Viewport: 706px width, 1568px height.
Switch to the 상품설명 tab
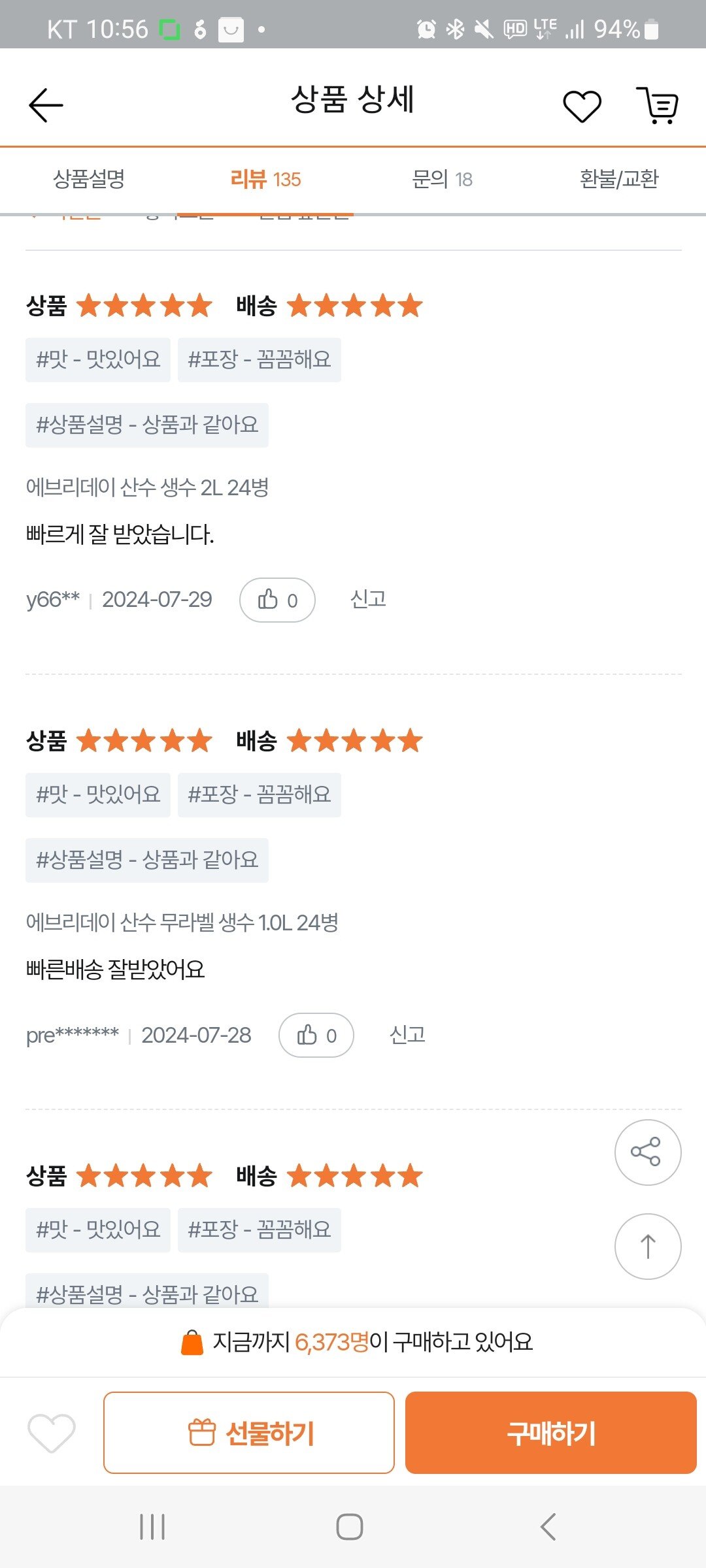[x=88, y=179]
